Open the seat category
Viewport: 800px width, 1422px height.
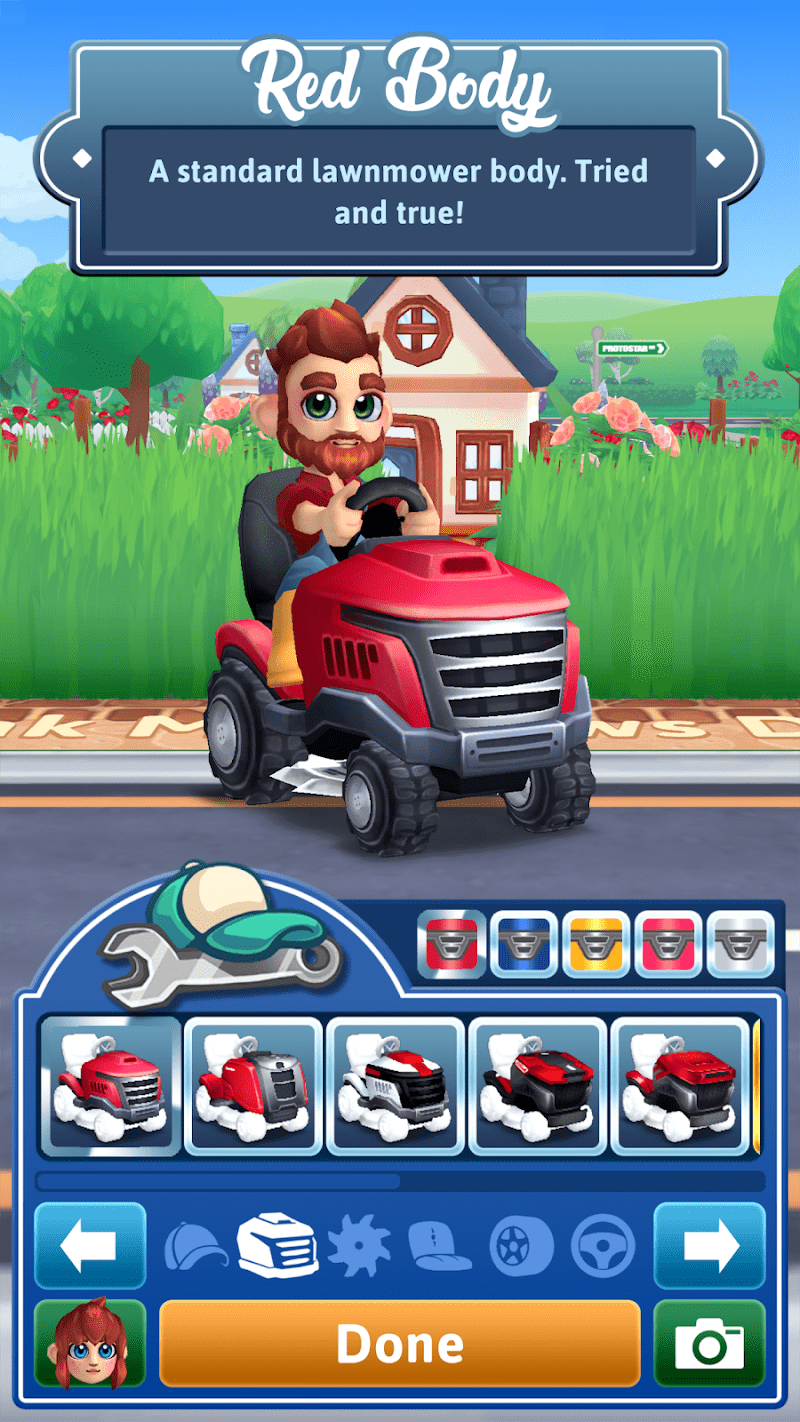point(440,1247)
